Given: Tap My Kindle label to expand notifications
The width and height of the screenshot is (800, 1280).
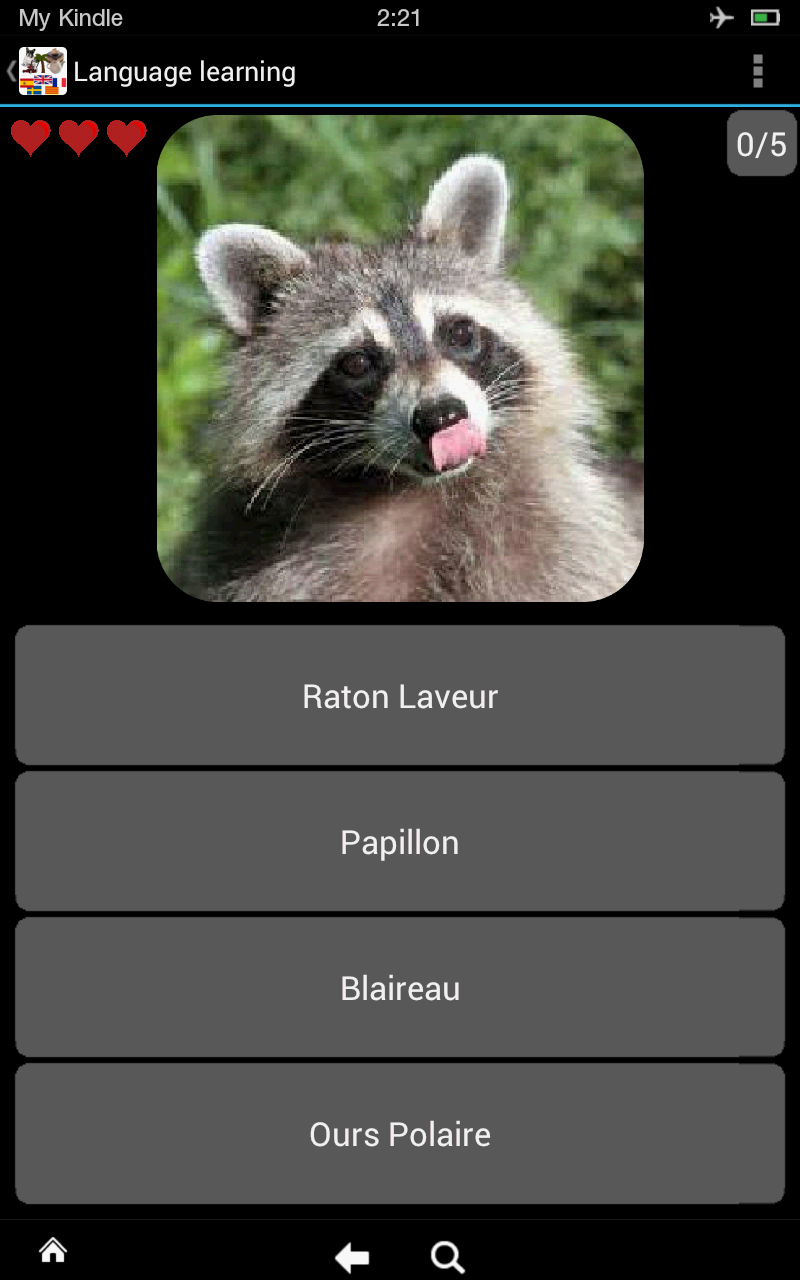Looking at the screenshot, I should (x=70, y=17).
